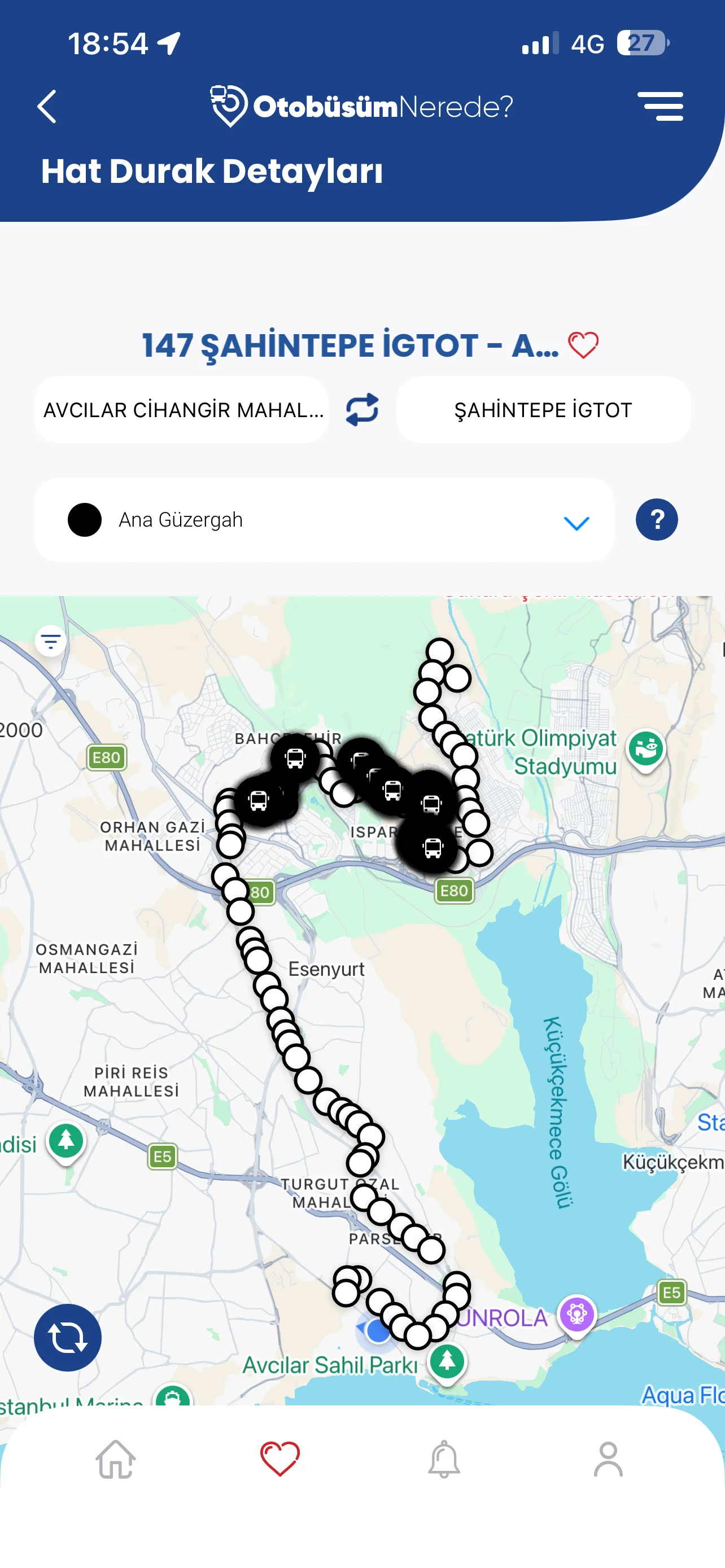Open the Favorites heart tab
This screenshot has height=1568, width=725.
point(280,1459)
